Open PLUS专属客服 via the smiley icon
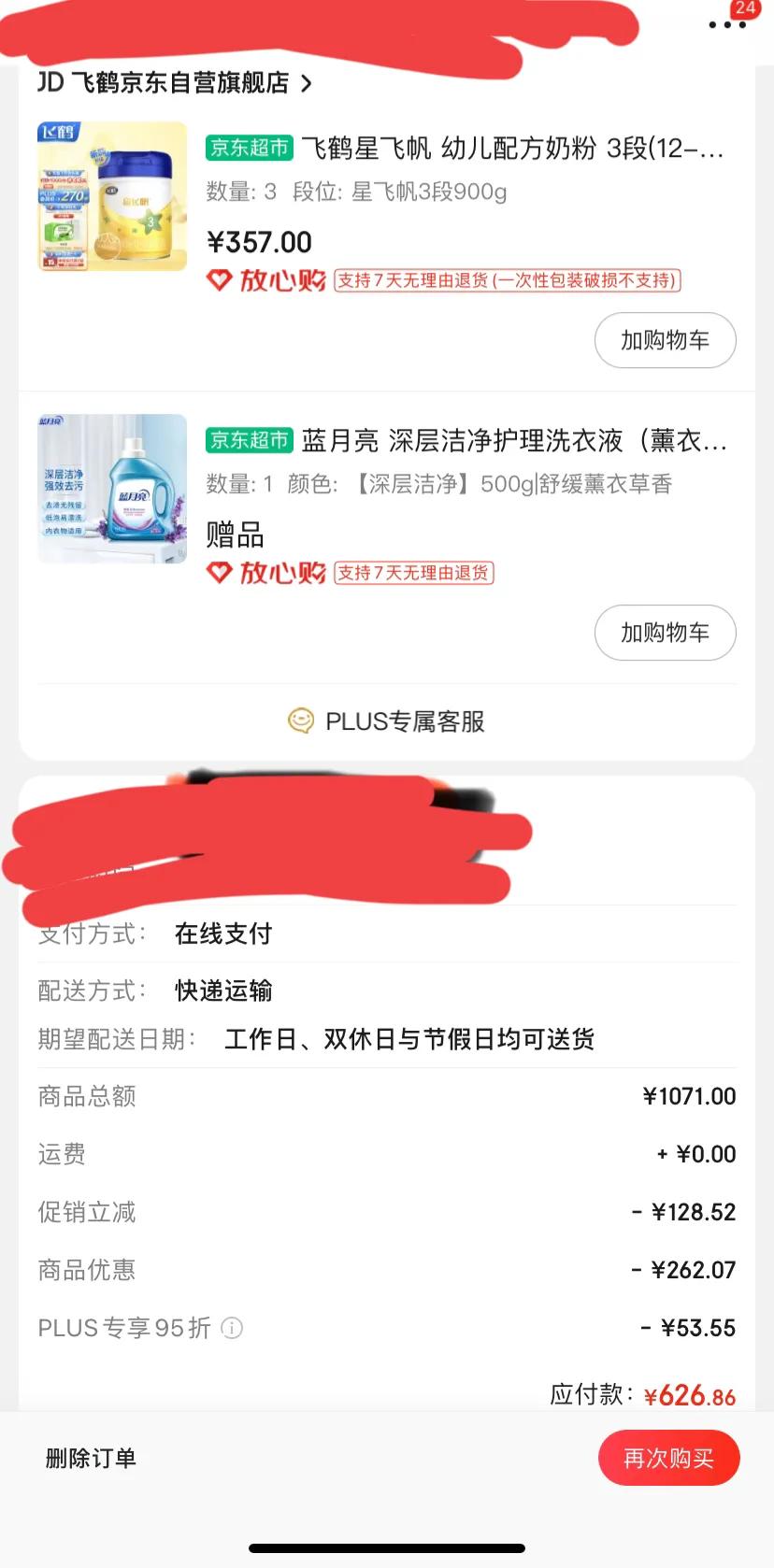 tap(300, 721)
